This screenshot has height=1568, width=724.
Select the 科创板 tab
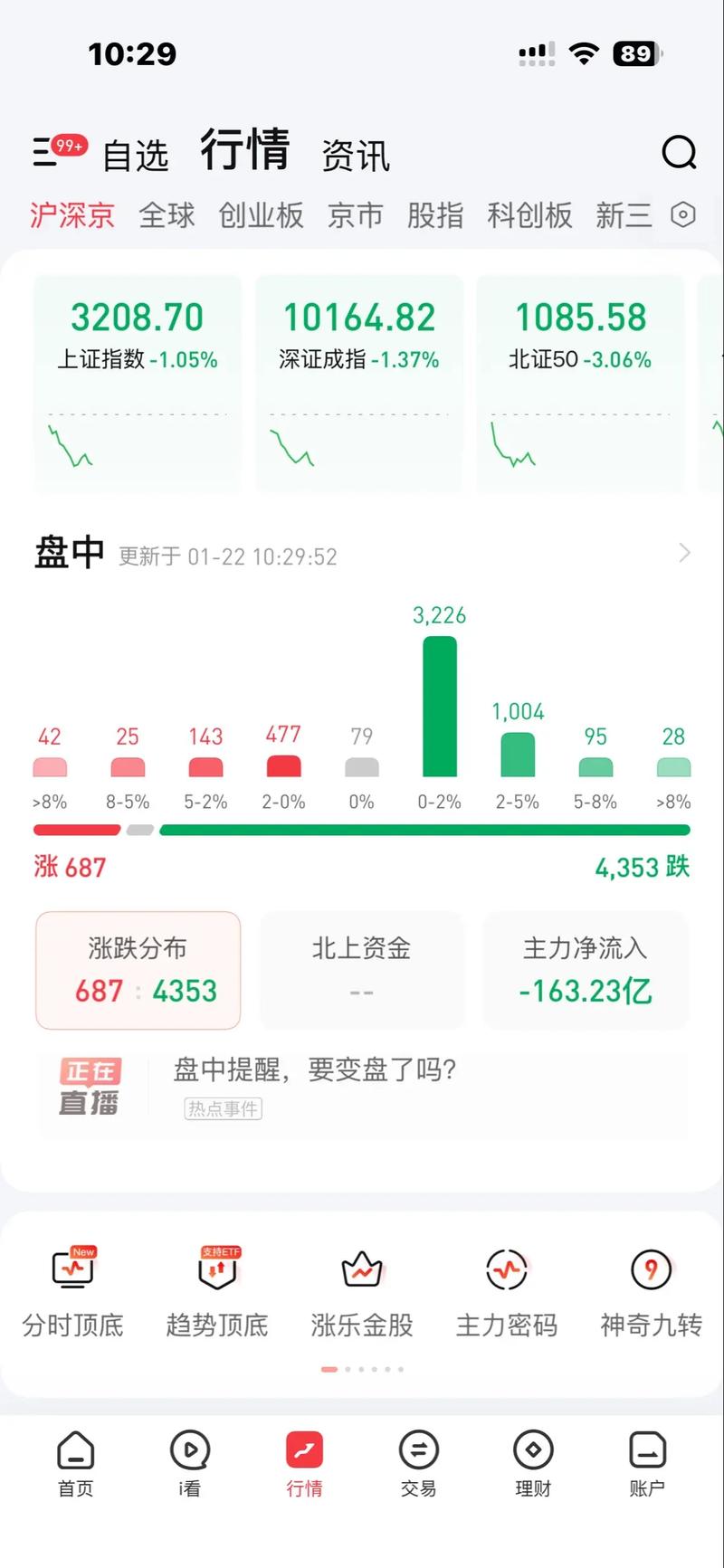[529, 215]
